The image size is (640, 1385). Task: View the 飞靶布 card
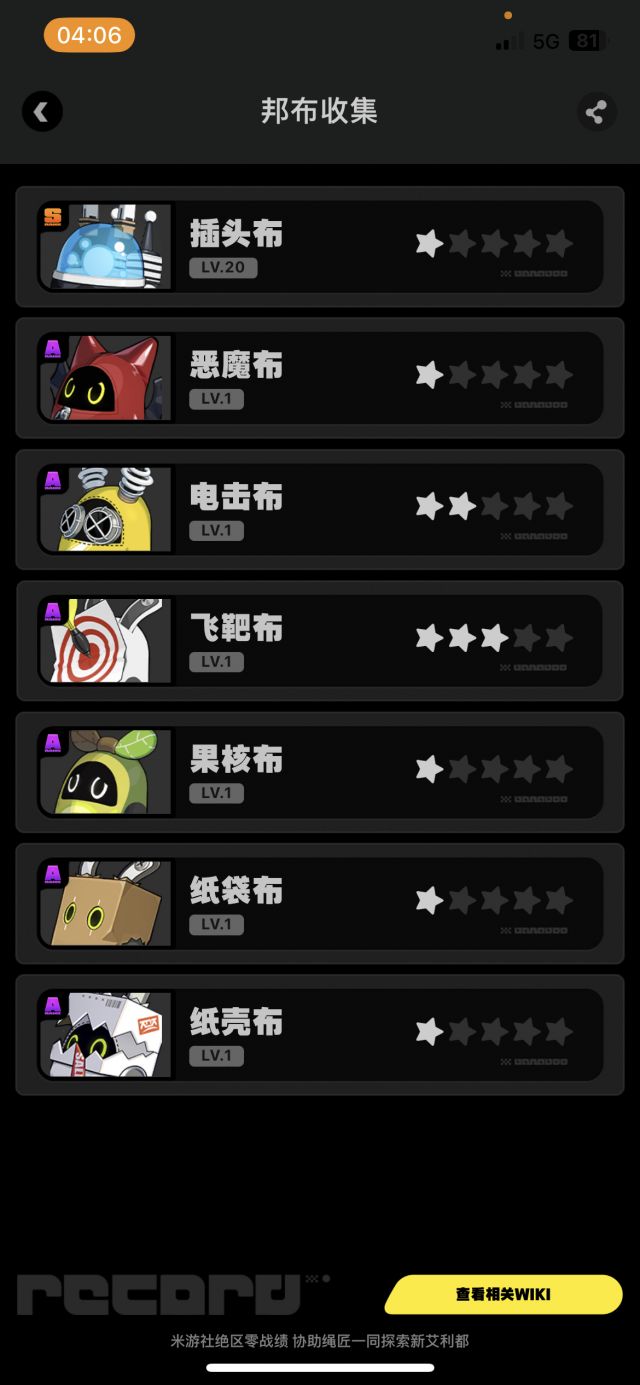pos(320,641)
